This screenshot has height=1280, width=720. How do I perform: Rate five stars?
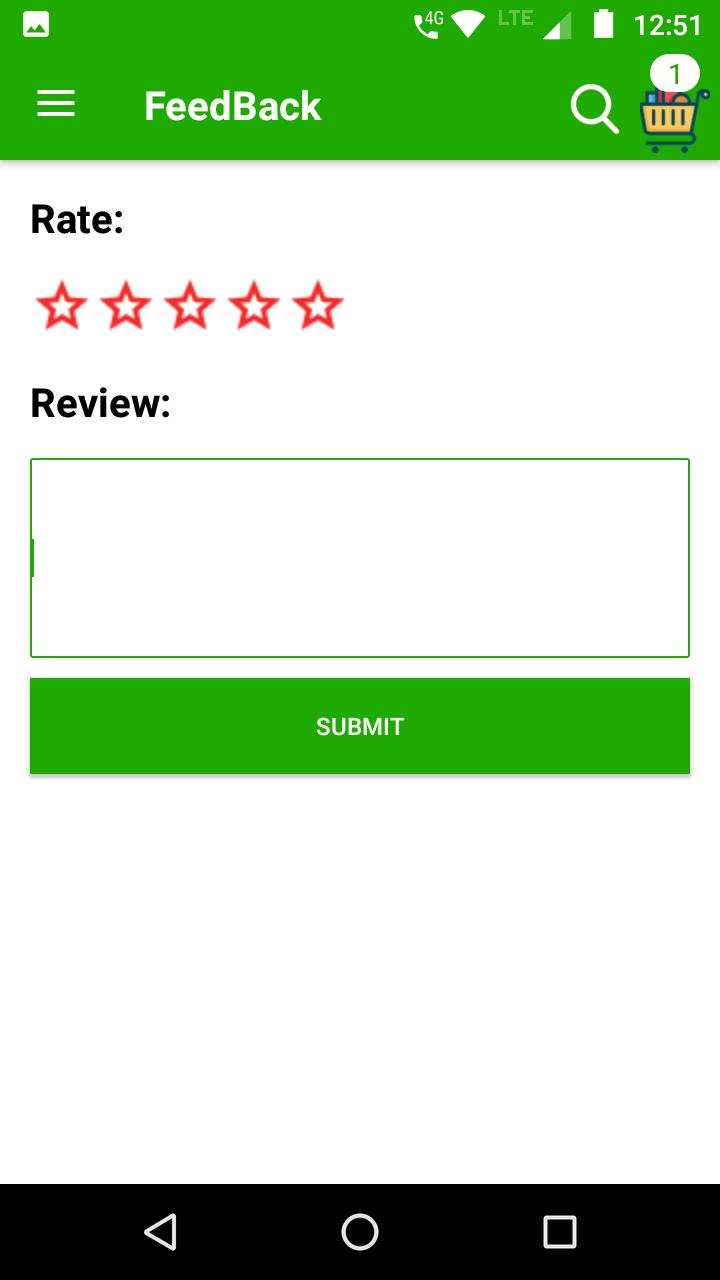point(318,306)
